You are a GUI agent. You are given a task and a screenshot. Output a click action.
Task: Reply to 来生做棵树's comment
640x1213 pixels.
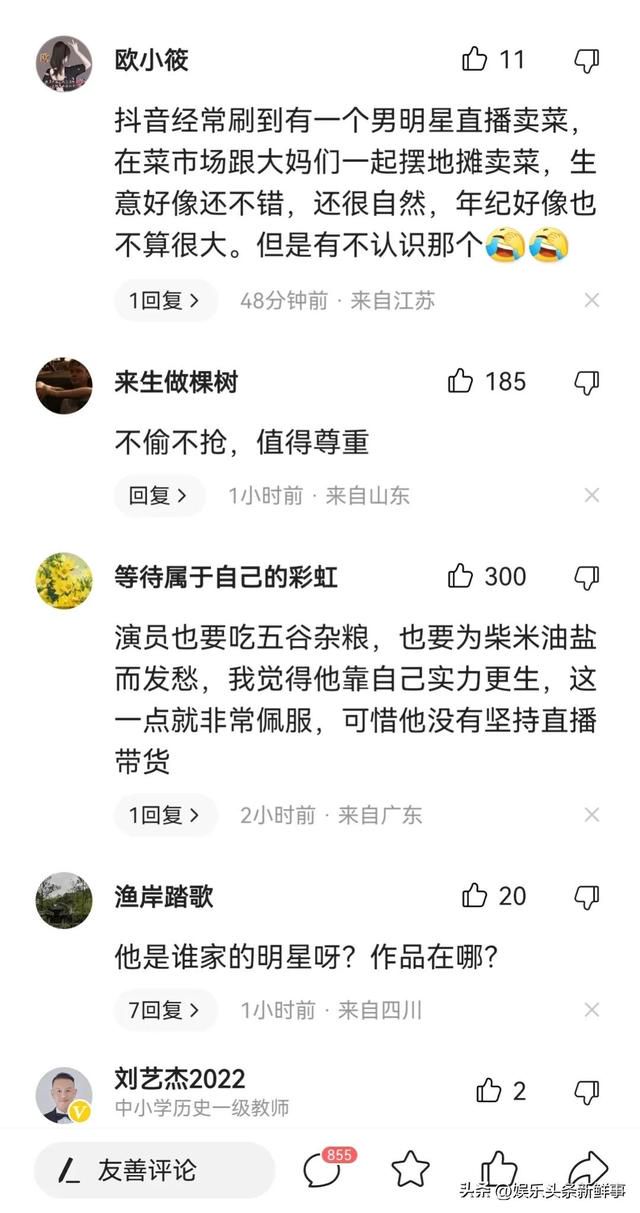pos(158,495)
